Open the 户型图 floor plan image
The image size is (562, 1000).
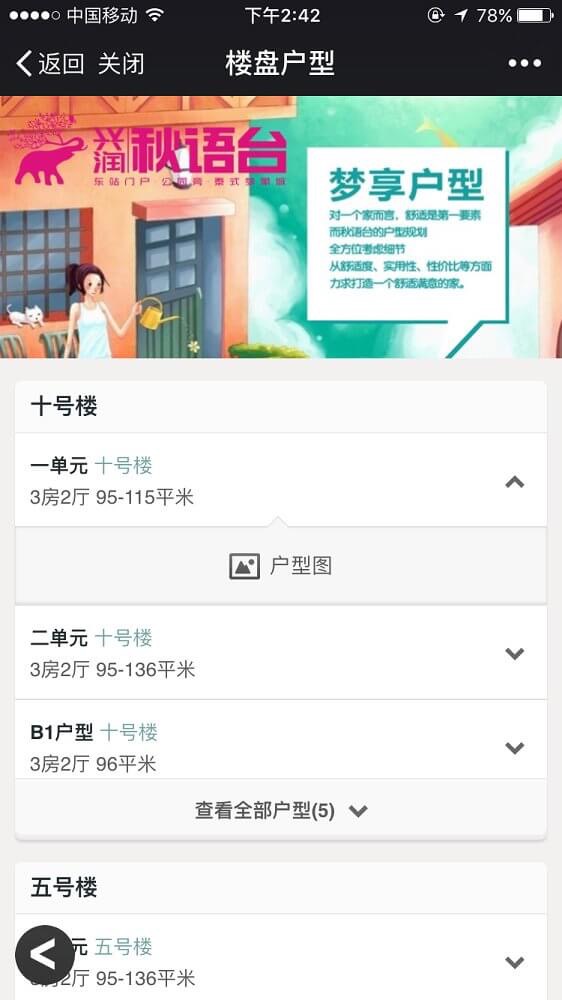click(281, 566)
